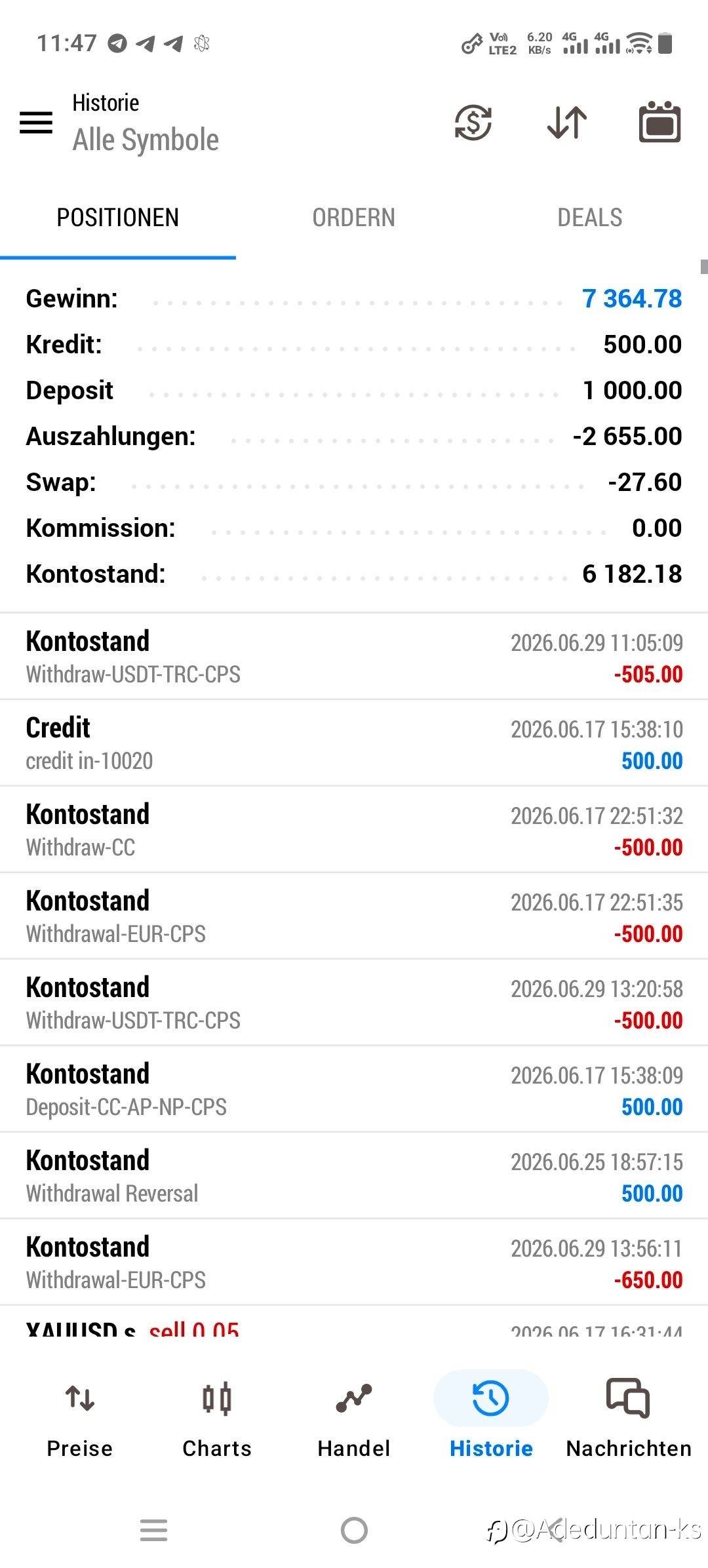Tap the sort arrows icon

click(567, 123)
